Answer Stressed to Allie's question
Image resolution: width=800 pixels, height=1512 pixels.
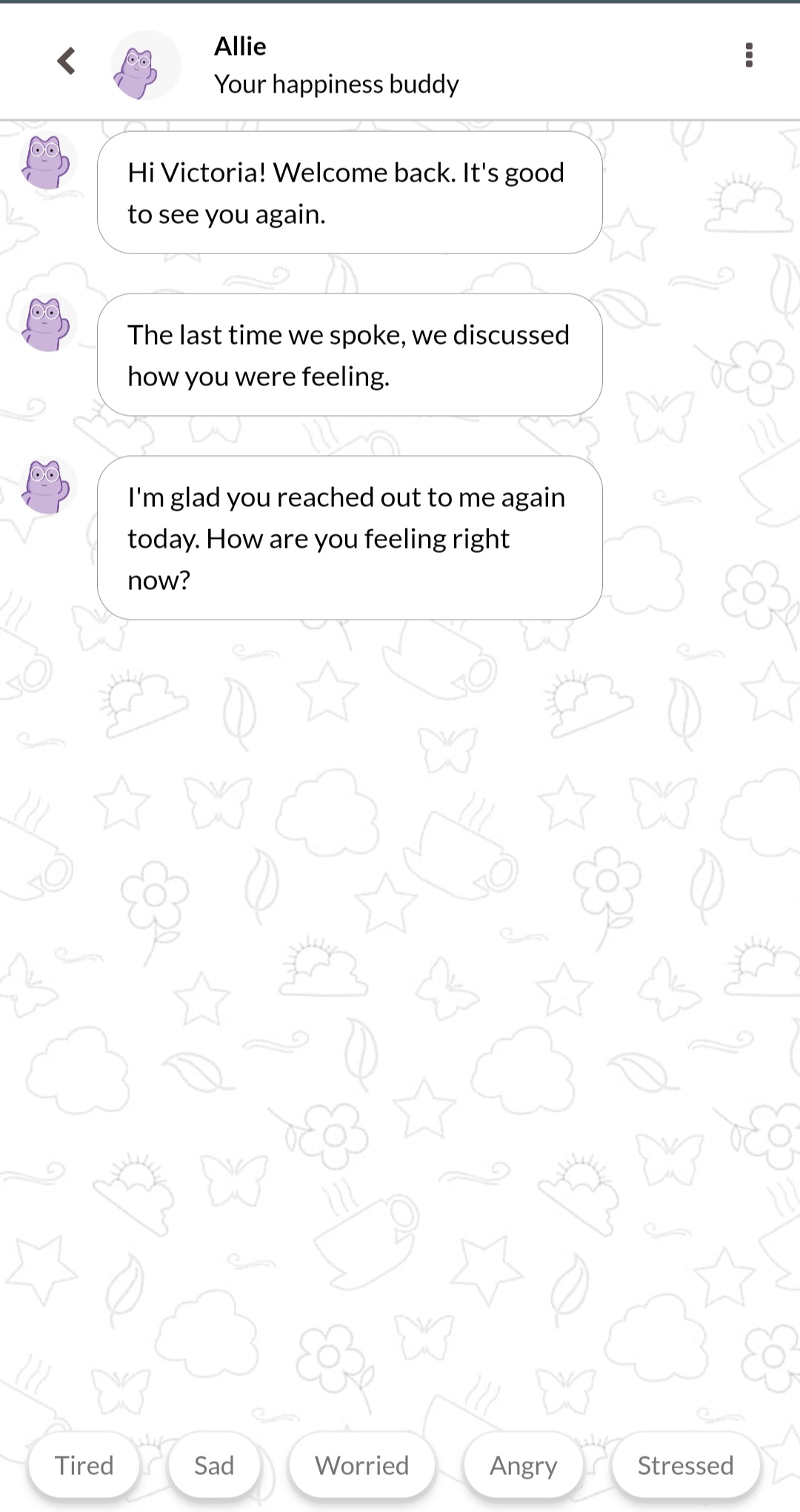pyautogui.click(x=686, y=1465)
